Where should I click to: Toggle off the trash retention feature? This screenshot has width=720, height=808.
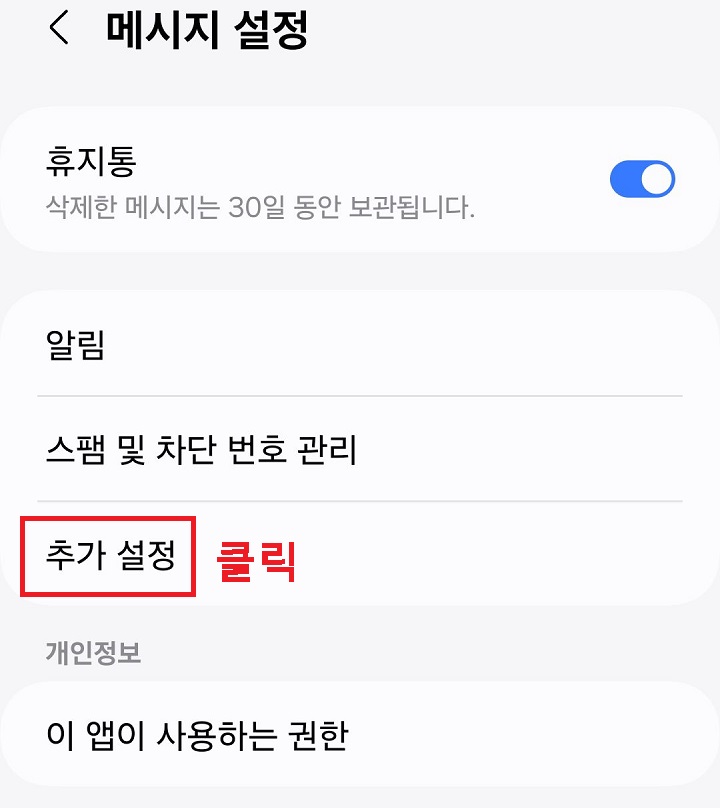click(641, 178)
